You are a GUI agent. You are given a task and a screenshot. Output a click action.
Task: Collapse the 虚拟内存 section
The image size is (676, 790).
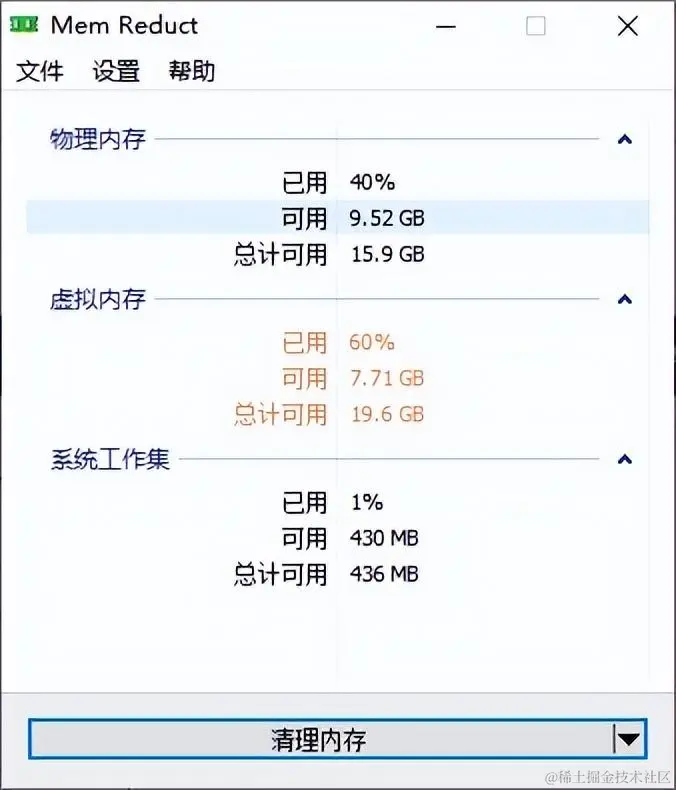click(x=625, y=299)
